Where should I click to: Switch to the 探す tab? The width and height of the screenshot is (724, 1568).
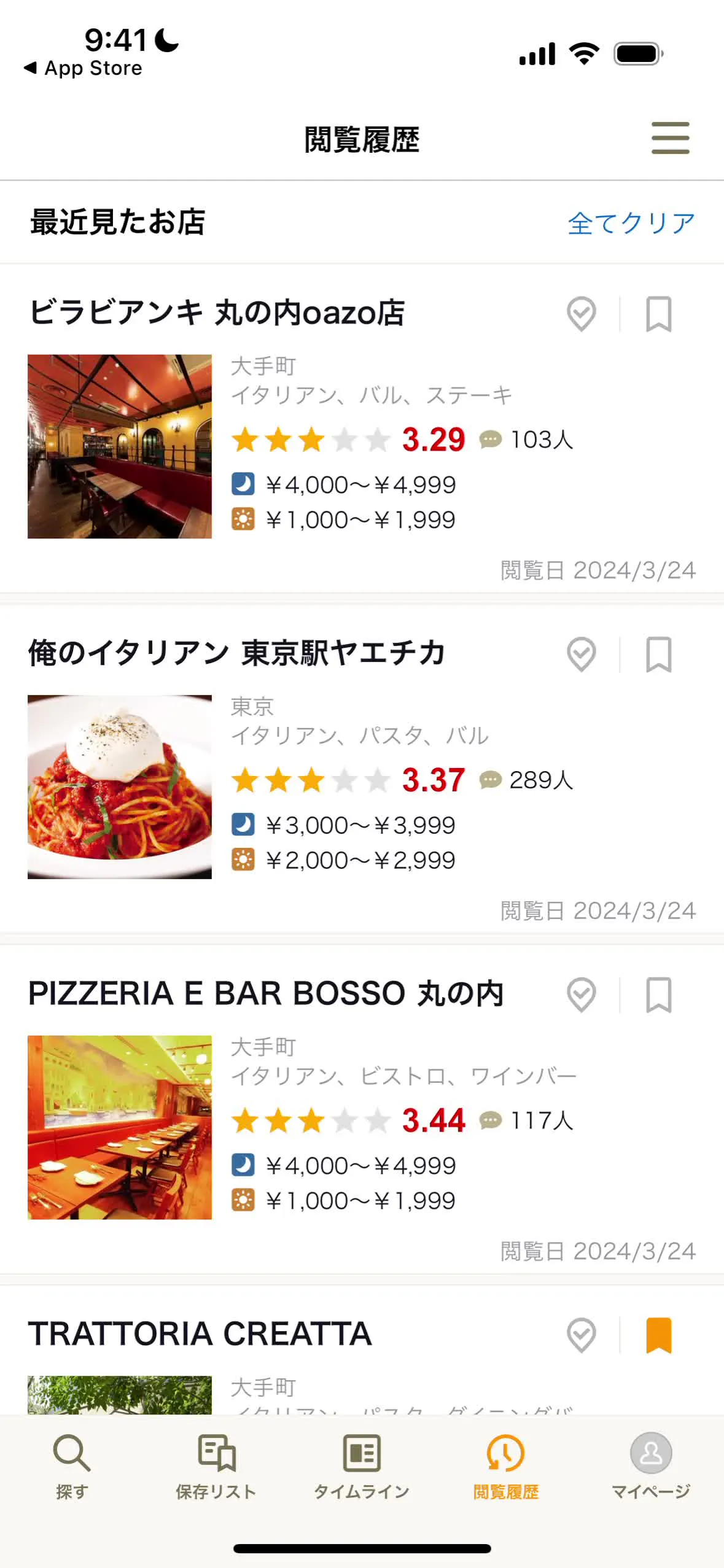click(x=72, y=1465)
